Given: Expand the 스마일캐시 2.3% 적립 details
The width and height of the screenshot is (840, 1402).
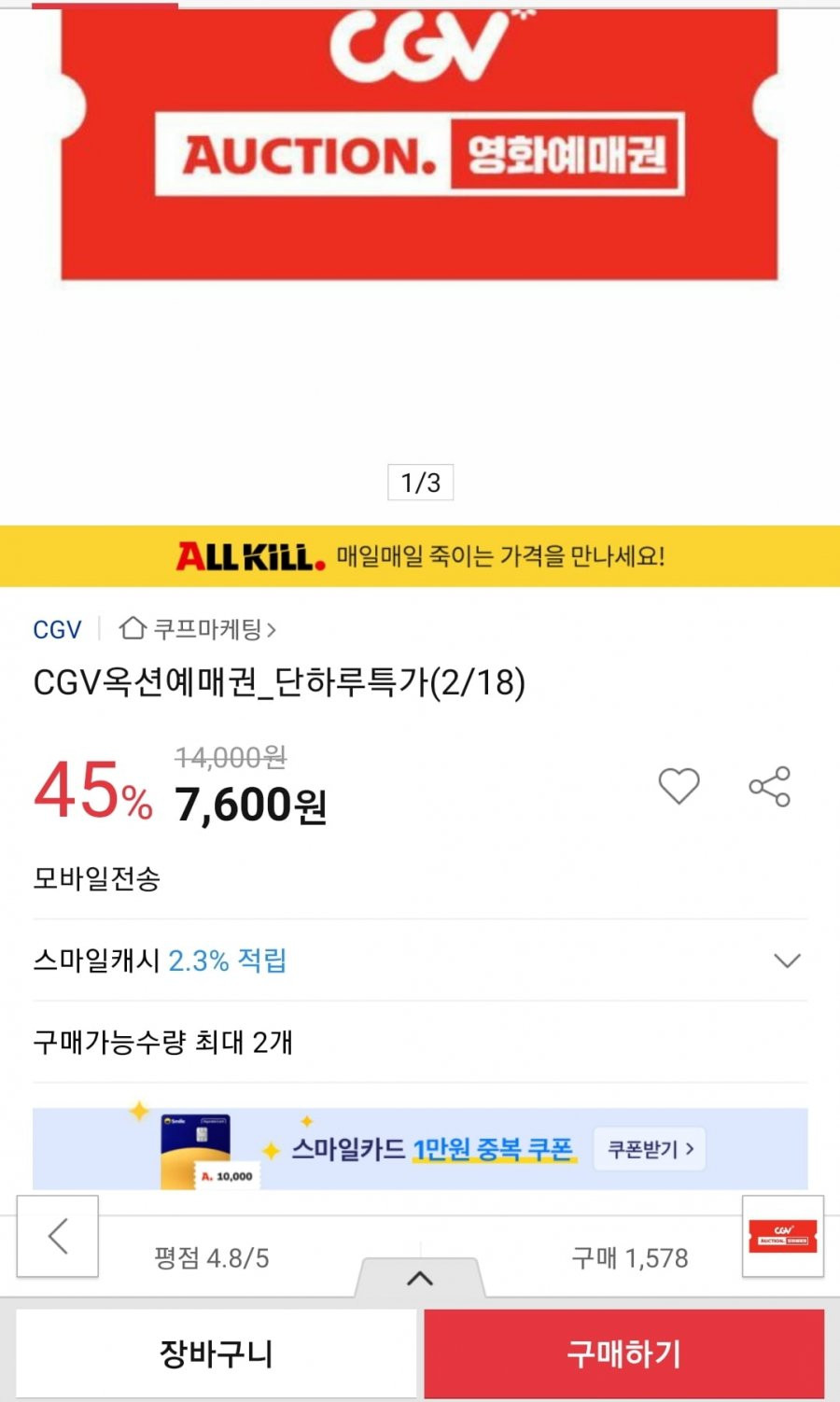Looking at the screenshot, I should point(420,960).
